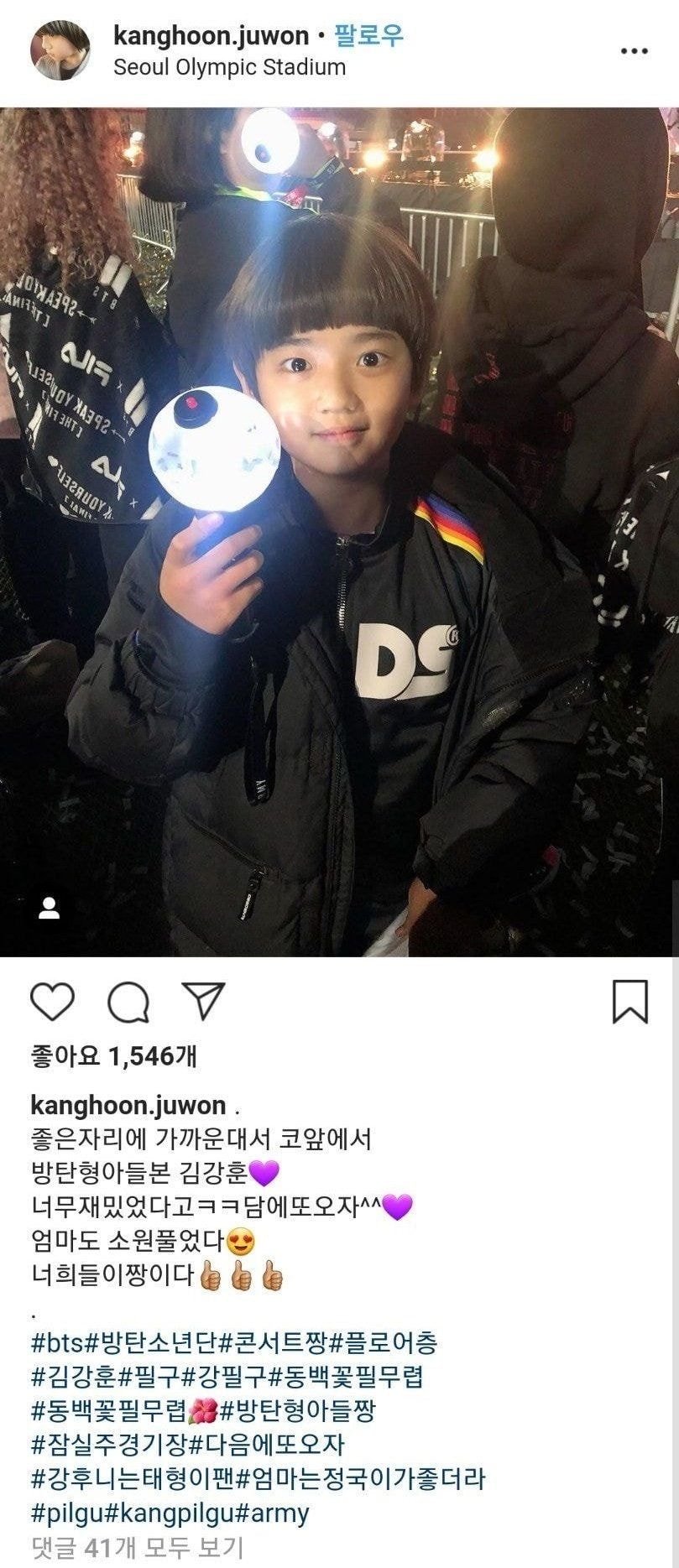Bookmark this post

click(x=629, y=1002)
